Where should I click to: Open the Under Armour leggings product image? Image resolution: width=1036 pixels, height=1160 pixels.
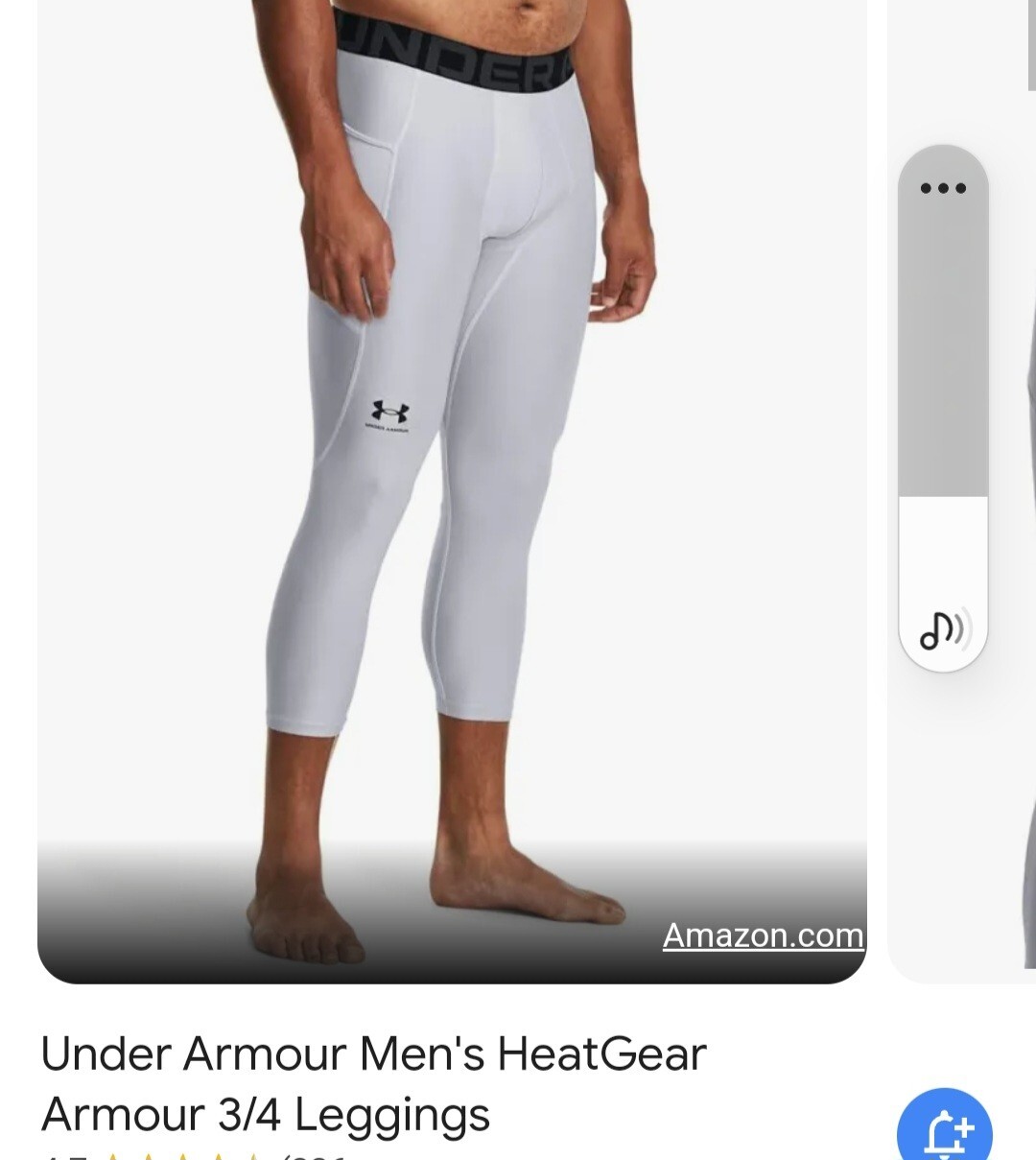click(x=451, y=480)
